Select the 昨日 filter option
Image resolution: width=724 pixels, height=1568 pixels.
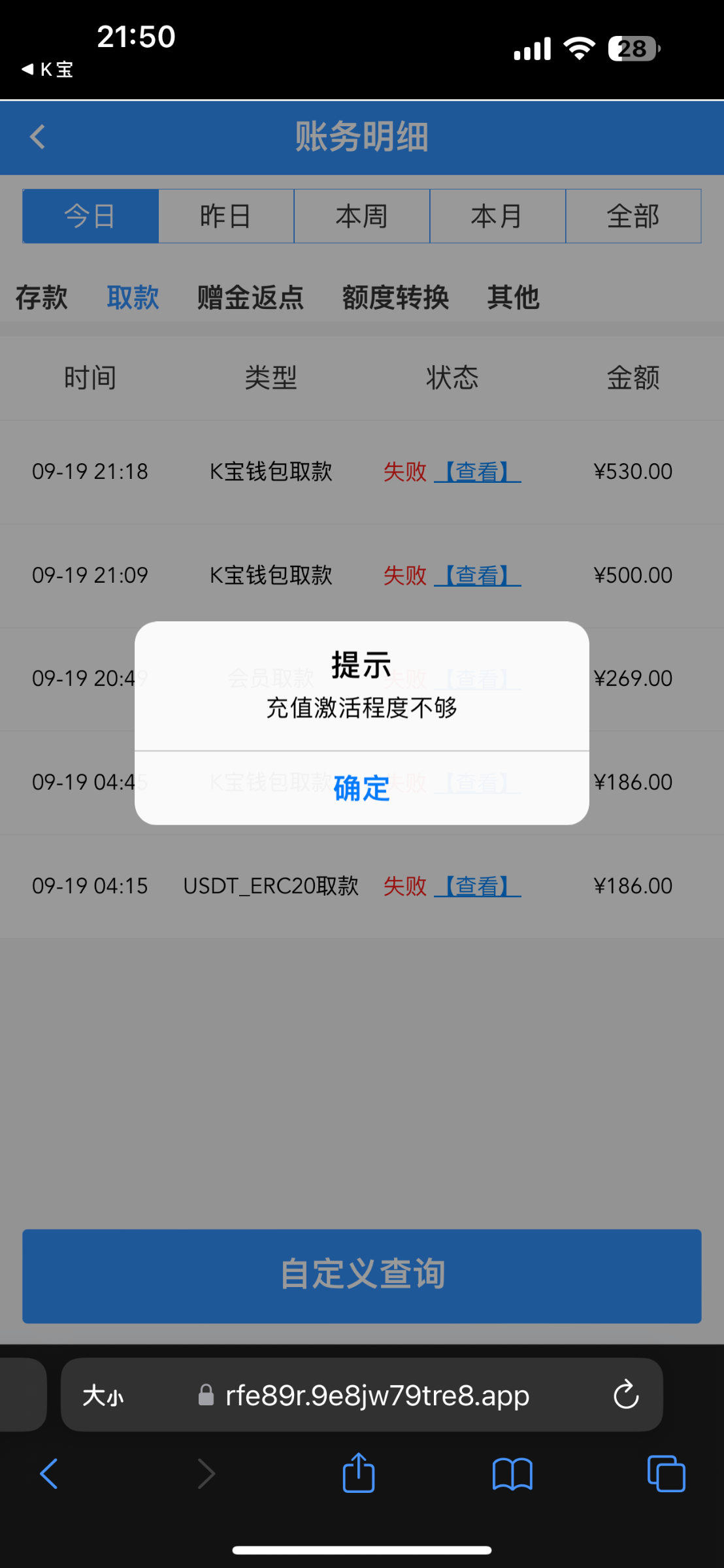click(x=226, y=216)
